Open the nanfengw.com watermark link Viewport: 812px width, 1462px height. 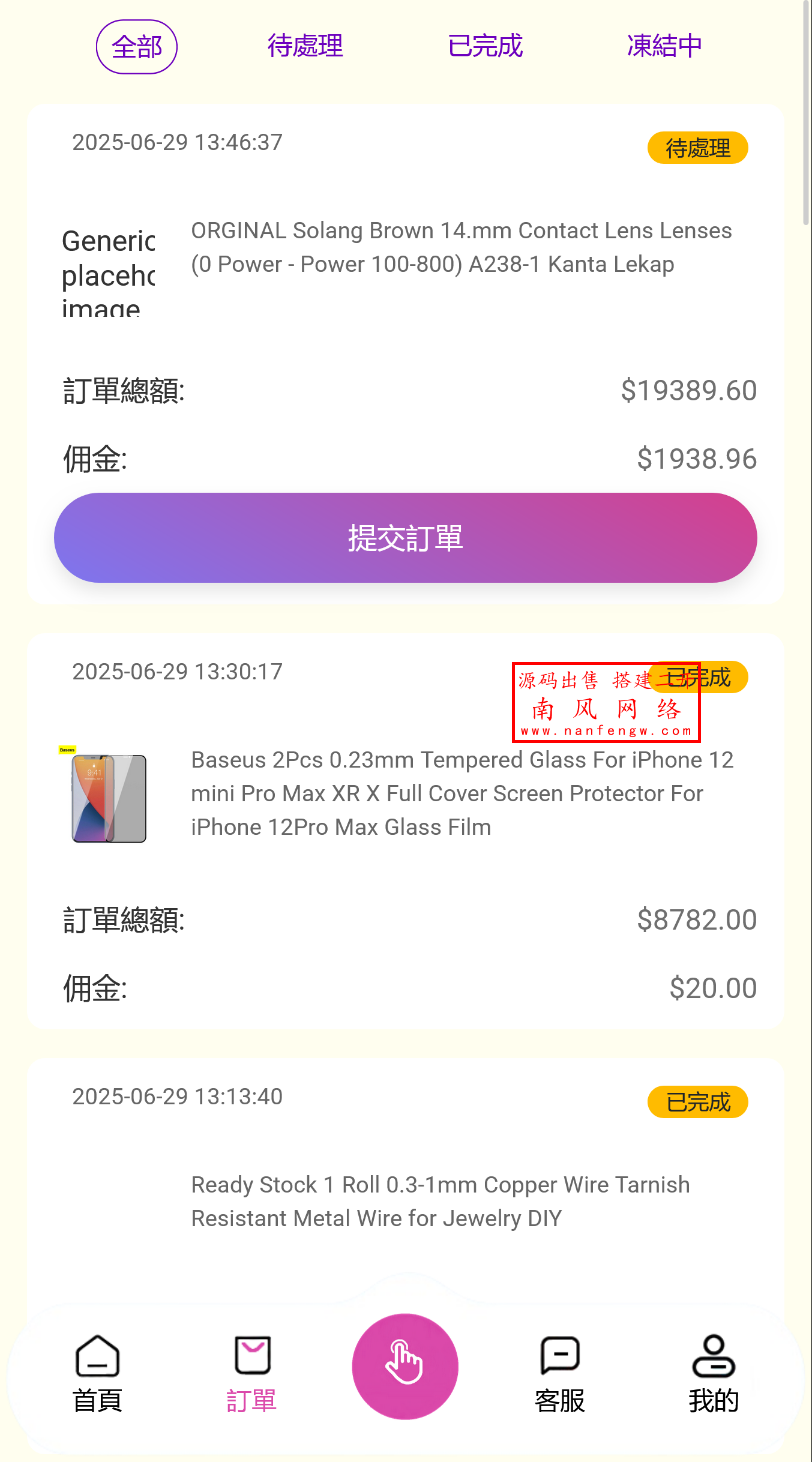pos(606,730)
